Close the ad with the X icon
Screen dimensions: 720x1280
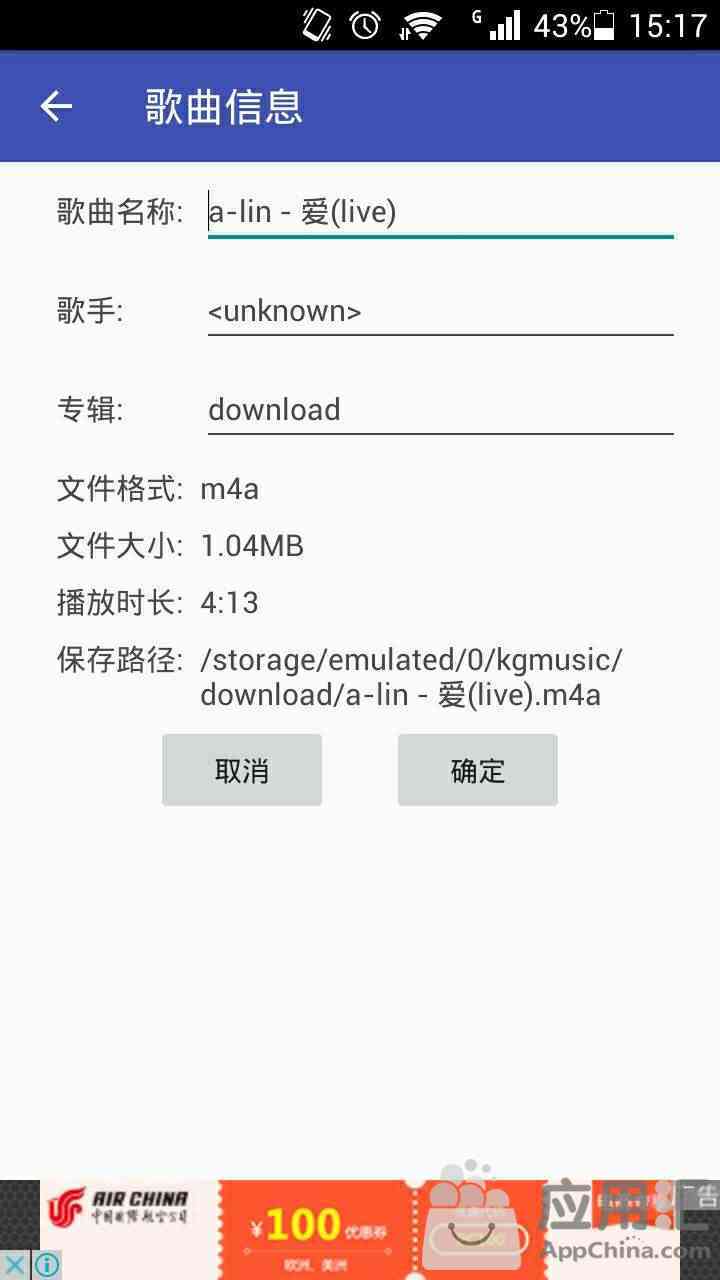click(x=15, y=1265)
